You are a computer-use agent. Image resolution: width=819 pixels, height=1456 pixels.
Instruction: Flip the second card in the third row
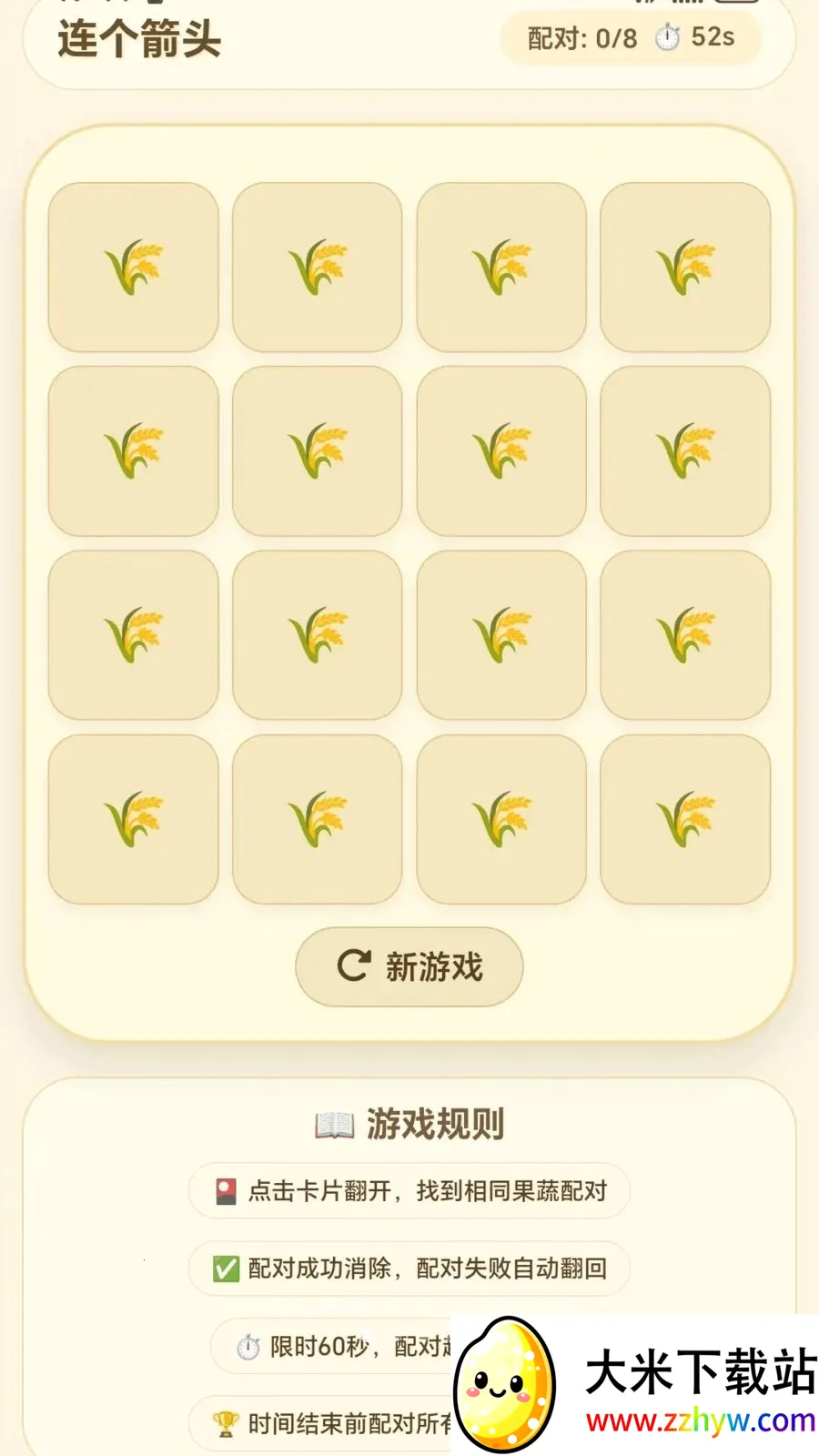coord(318,634)
